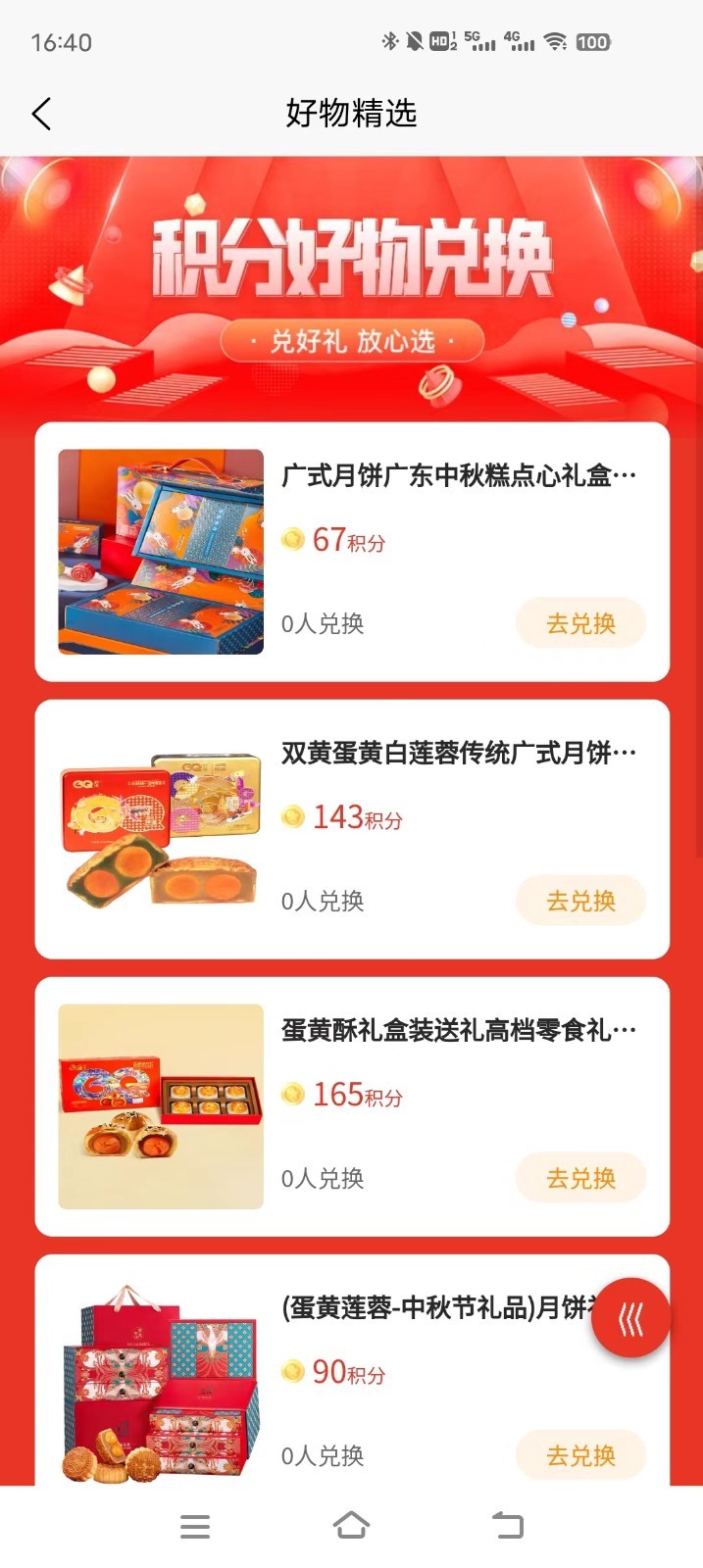Tap 去兑换 for the 67积分 mooncake gift box
This screenshot has height=1568, width=703.
click(580, 623)
